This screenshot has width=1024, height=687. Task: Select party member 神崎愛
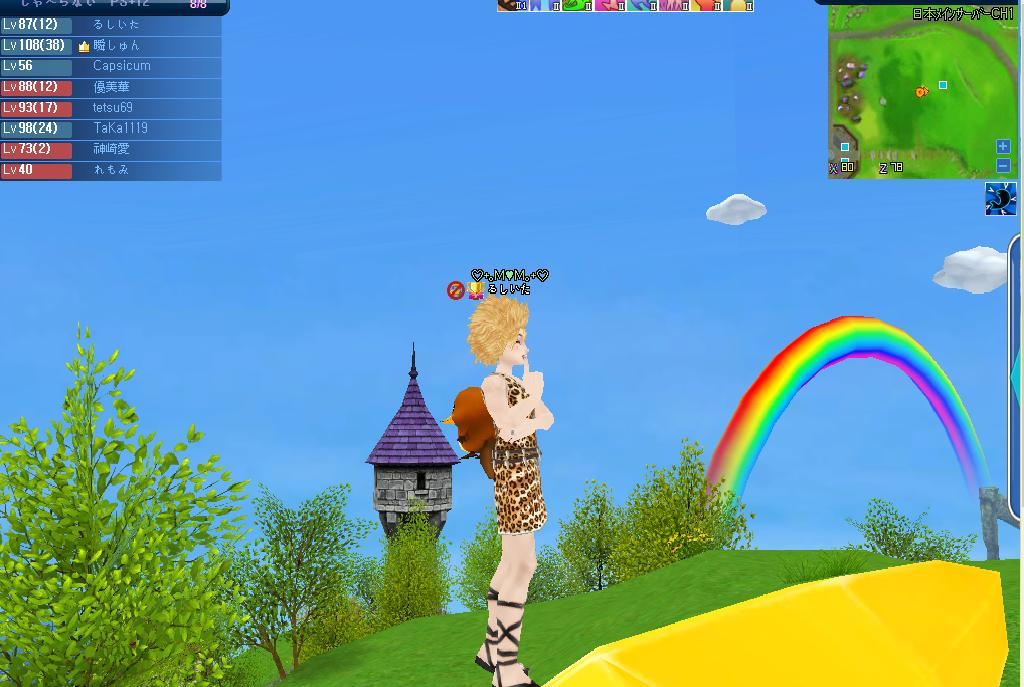tap(111, 149)
